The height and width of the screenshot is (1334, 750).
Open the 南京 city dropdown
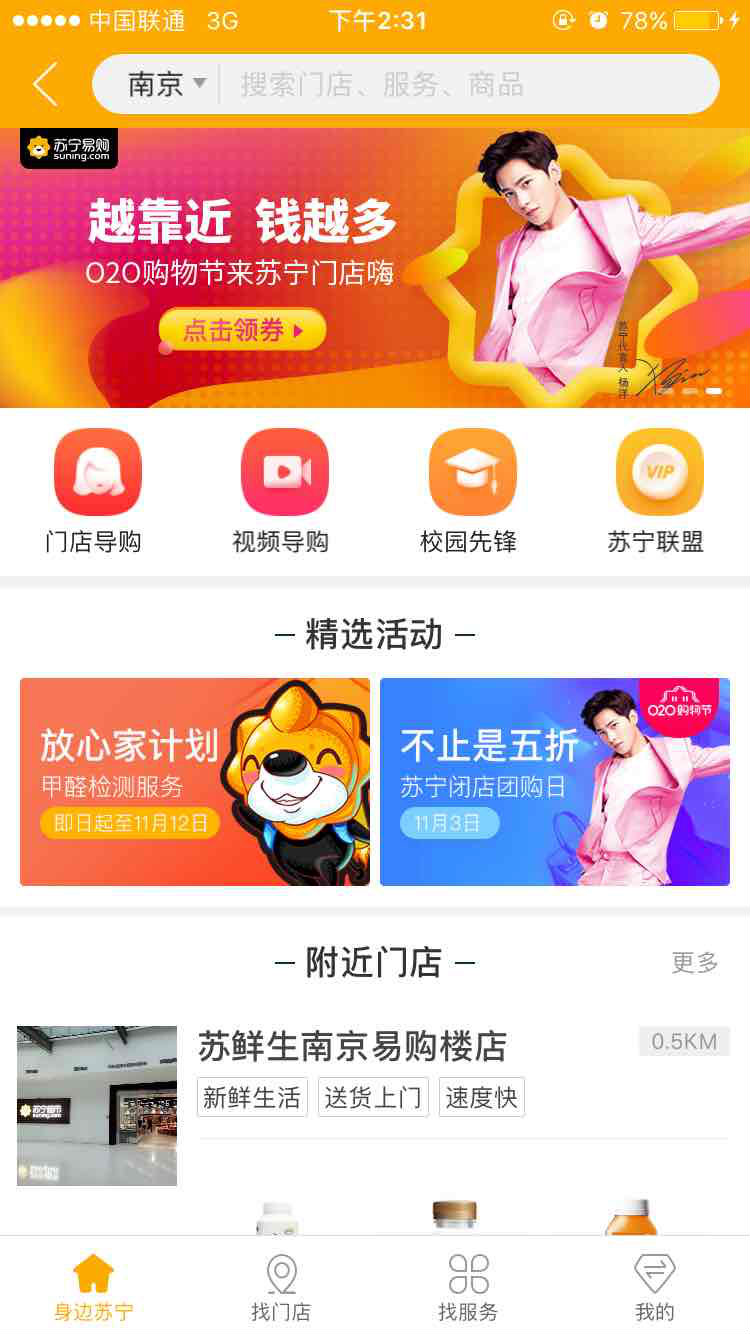(x=165, y=84)
